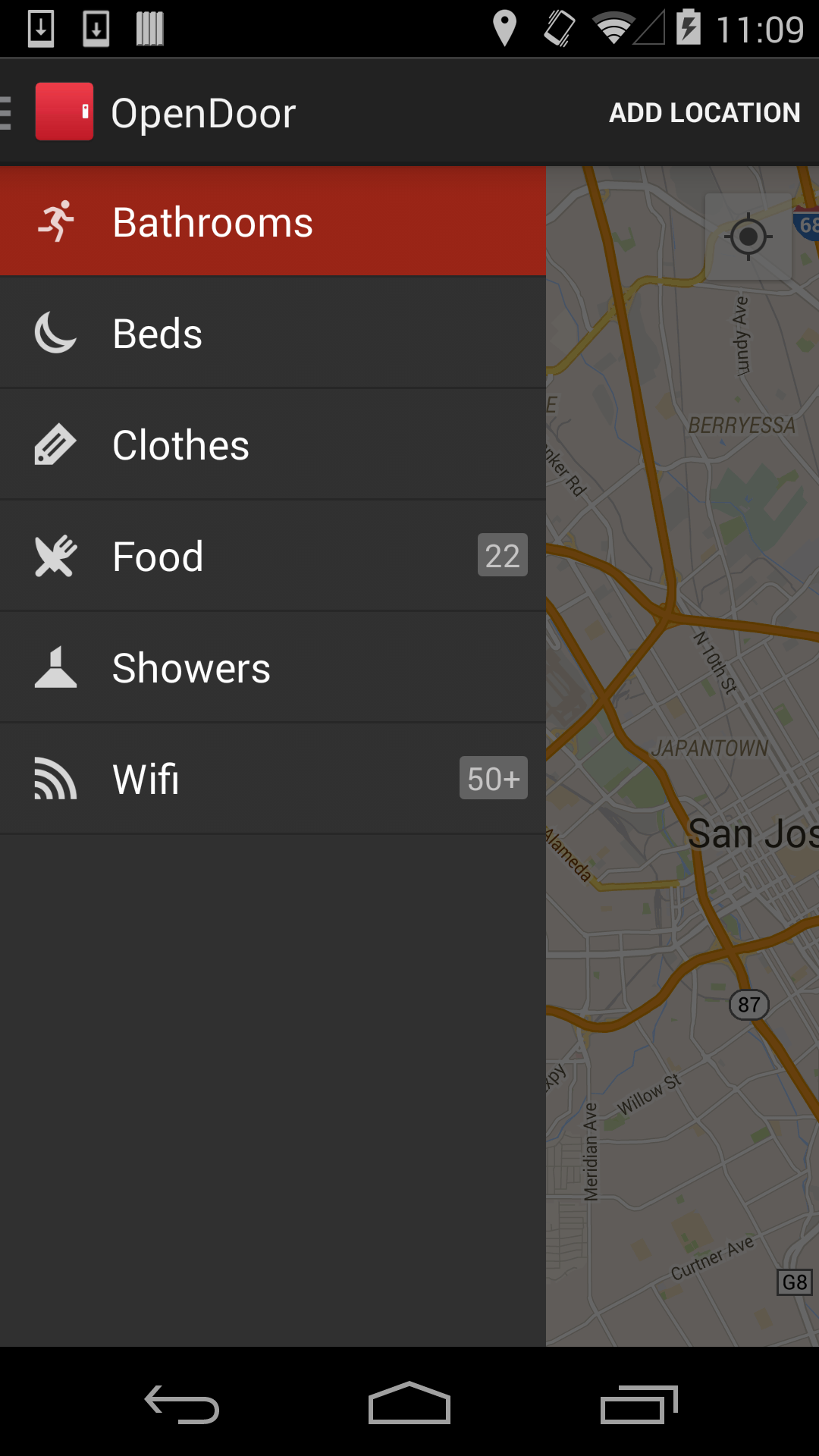Go back using the system back button
The width and height of the screenshot is (819, 1456).
[182, 1404]
